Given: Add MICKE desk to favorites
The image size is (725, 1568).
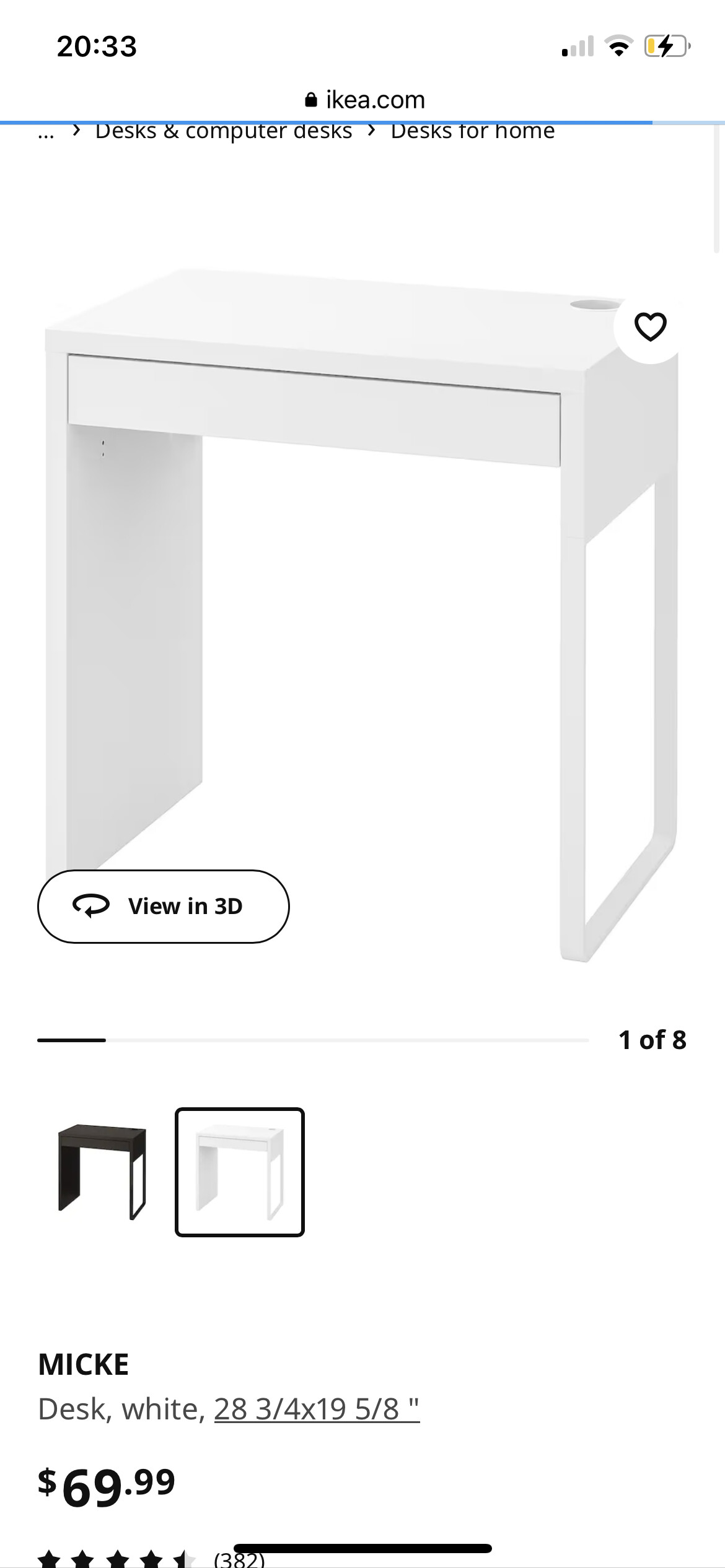Looking at the screenshot, I should point(650,327).
